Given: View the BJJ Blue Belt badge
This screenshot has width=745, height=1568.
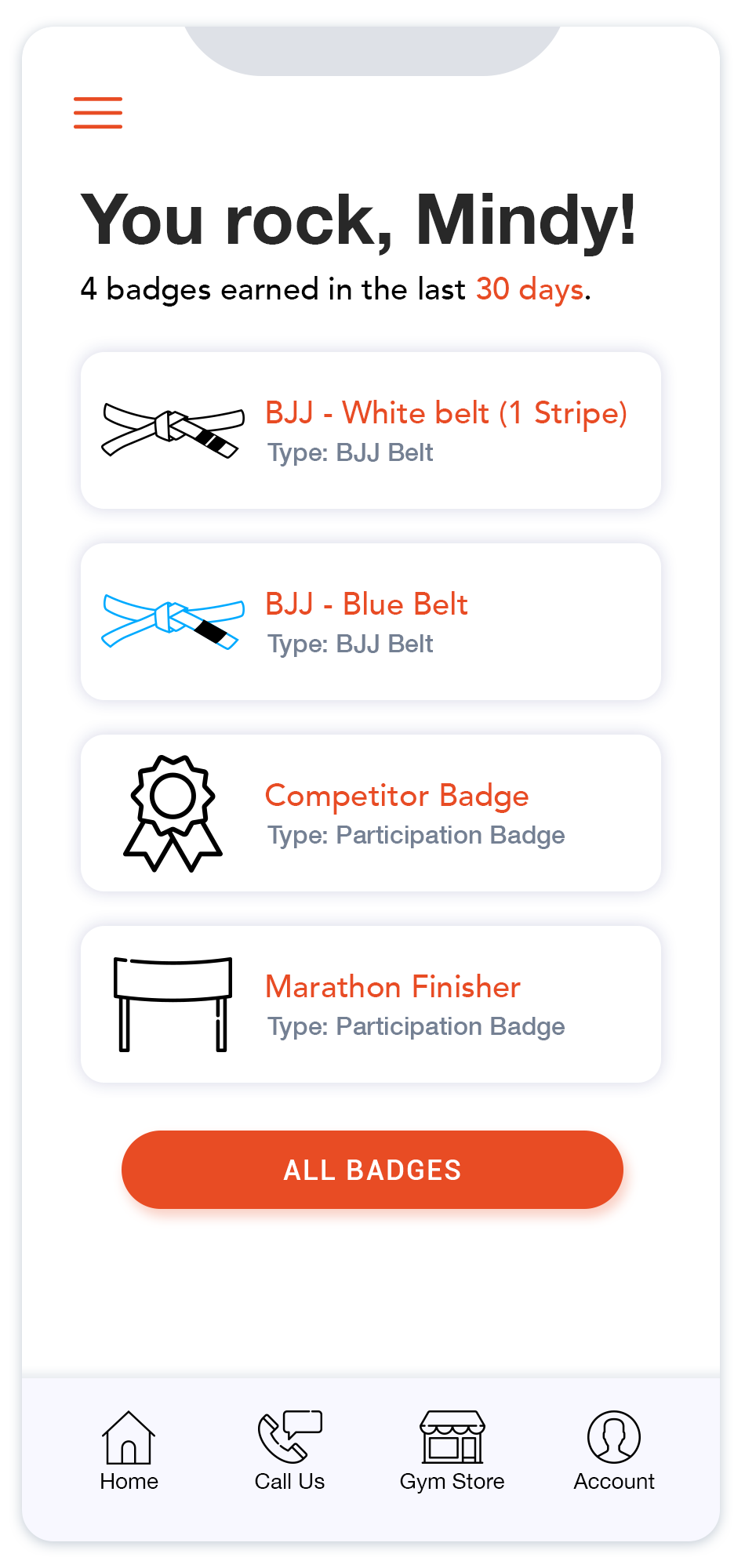Looking at the screenshot, I should point(371,622).
